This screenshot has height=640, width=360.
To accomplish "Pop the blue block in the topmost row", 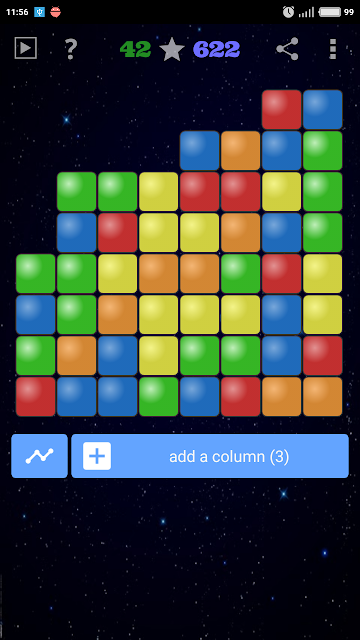I will [x=322, y=109].
